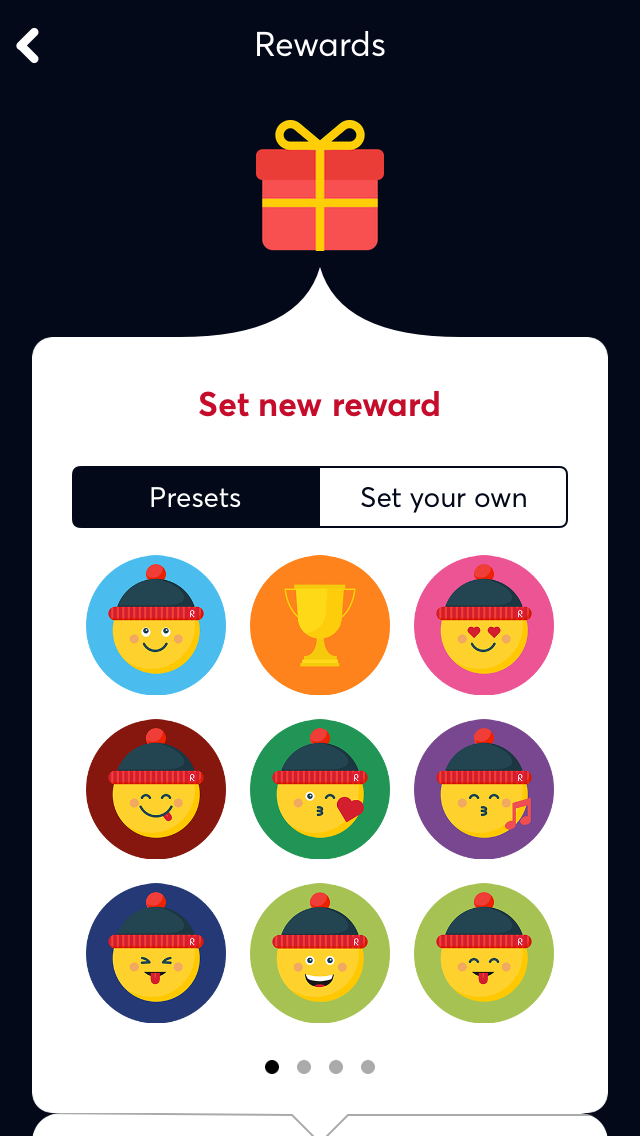
Task: Switch to the Presets tab
Action: [196, 497]
